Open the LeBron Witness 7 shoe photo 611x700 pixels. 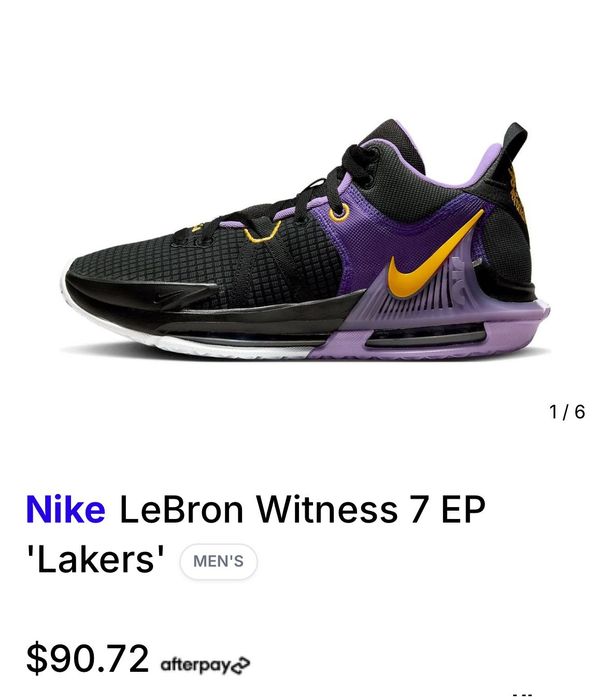tap(305, 245)
